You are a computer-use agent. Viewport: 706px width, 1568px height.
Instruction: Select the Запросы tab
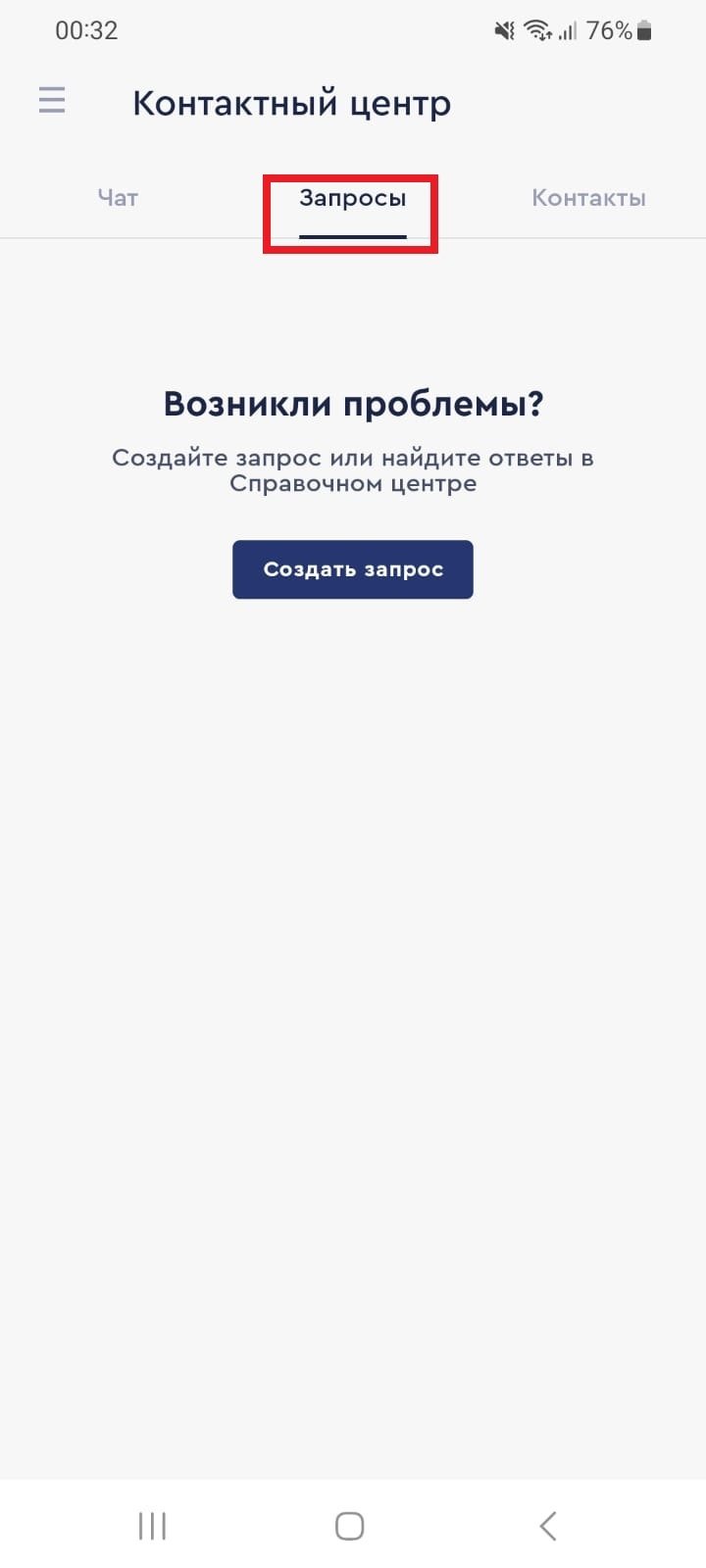click(x=352, y=199)
